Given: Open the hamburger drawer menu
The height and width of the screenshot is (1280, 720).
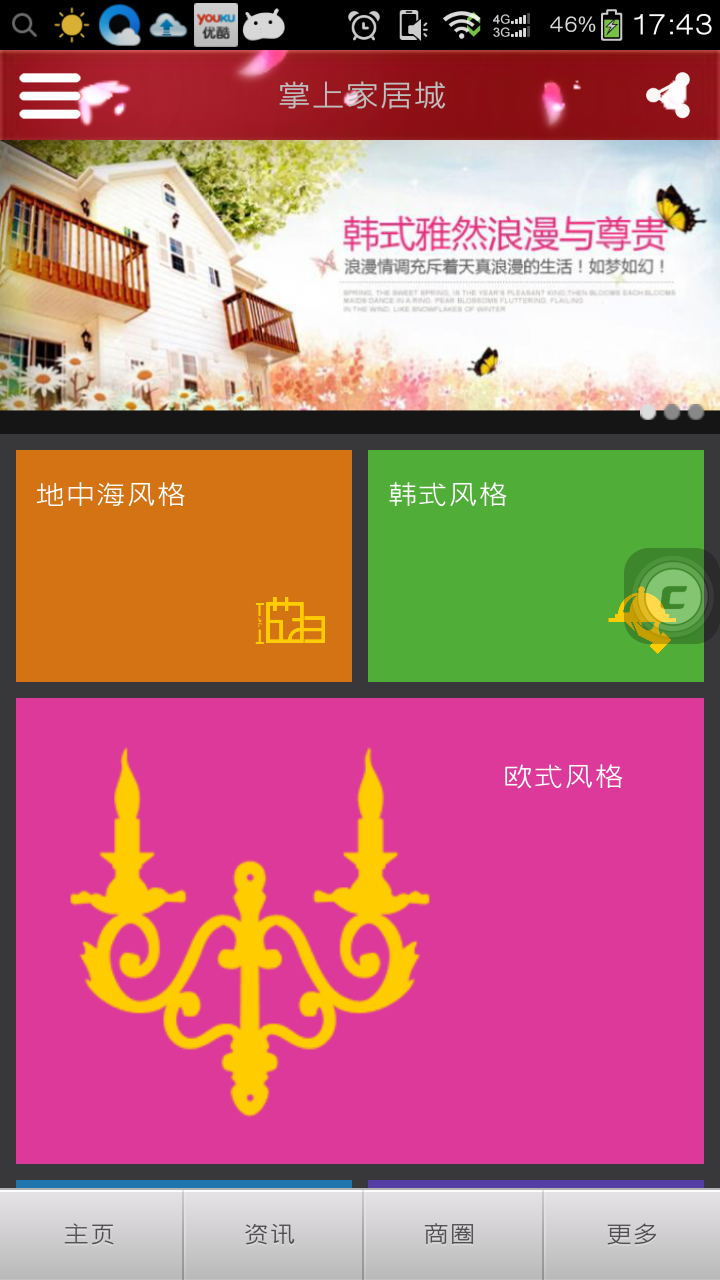Looking at the screenshot, I should (50, 96).
